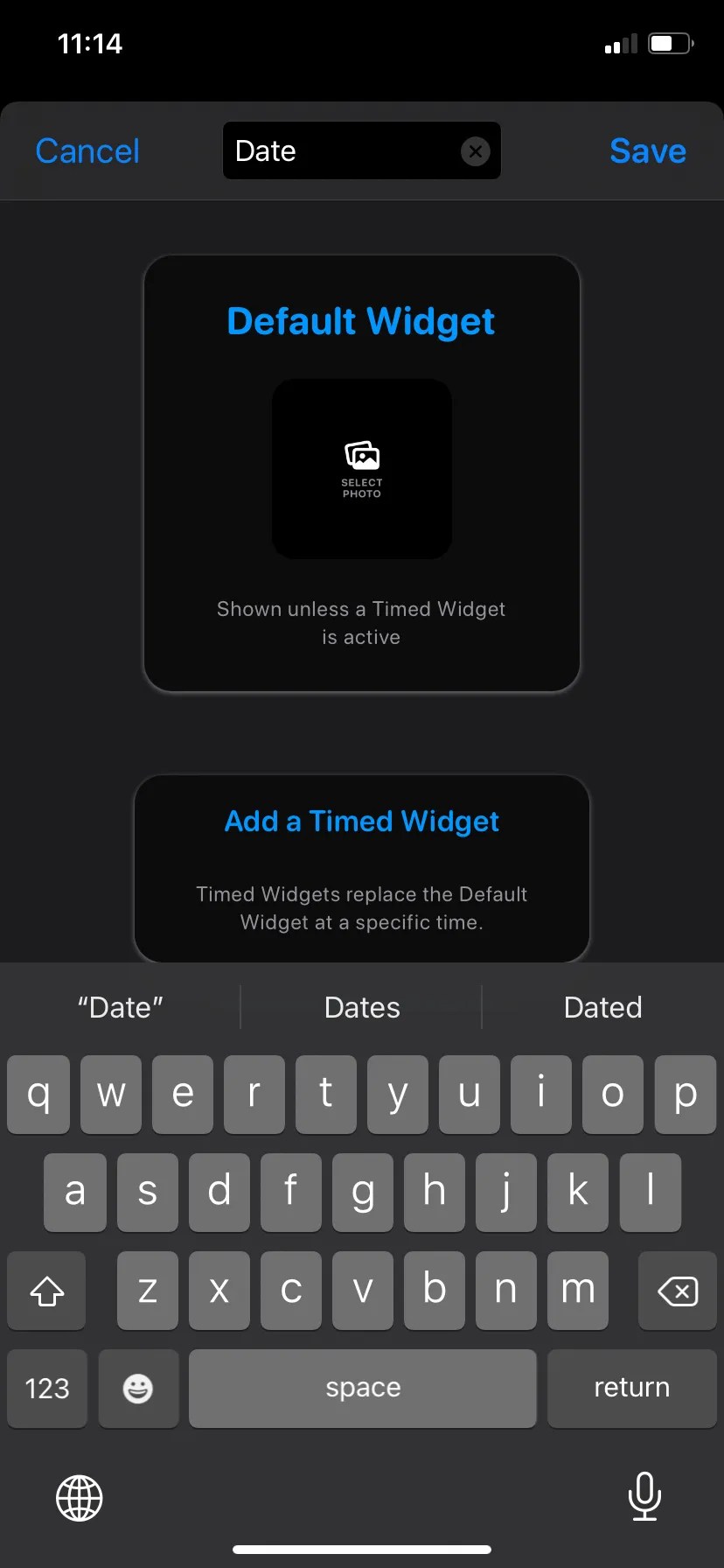Tap the space bar
724x1568 pixels.
tap(362, 1389)
